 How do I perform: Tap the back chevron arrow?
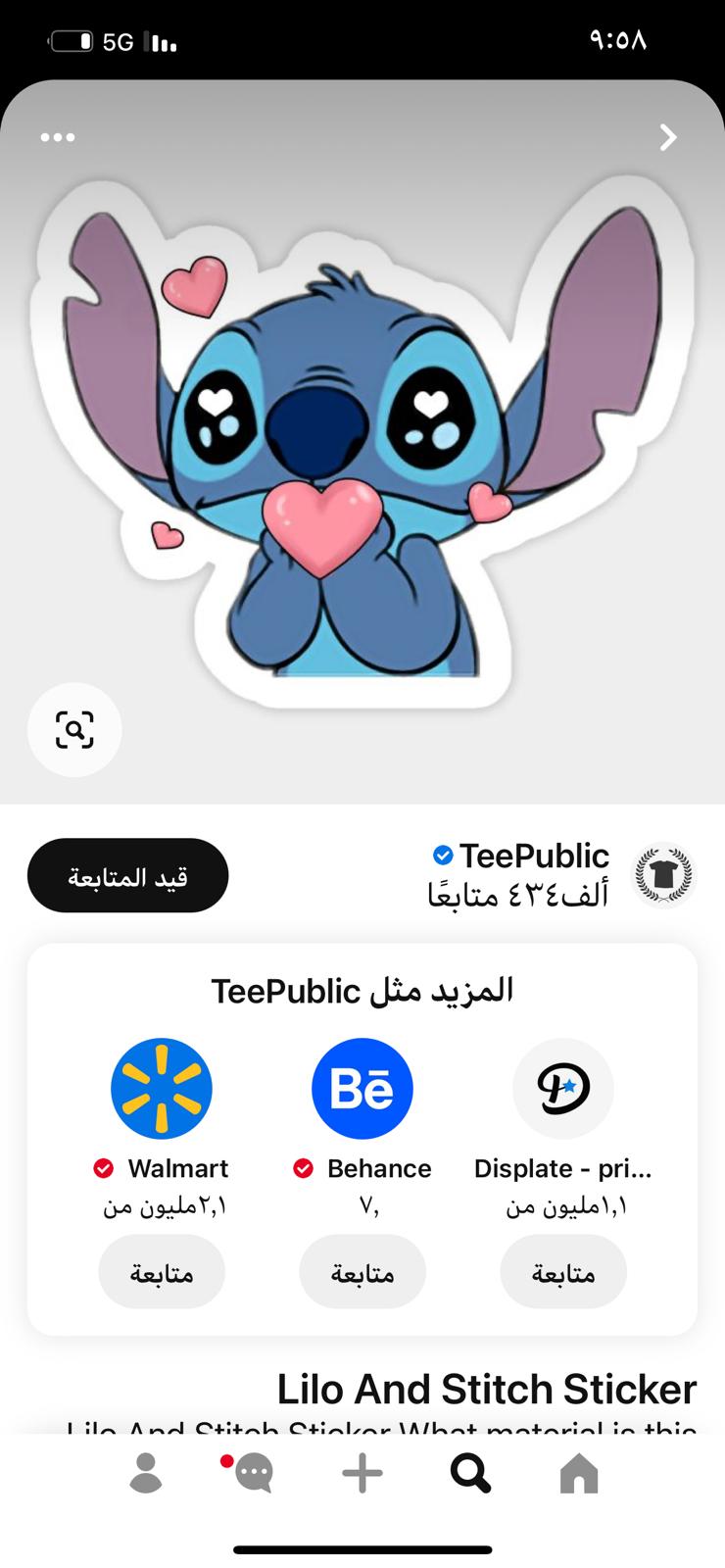tap(668, 137)
